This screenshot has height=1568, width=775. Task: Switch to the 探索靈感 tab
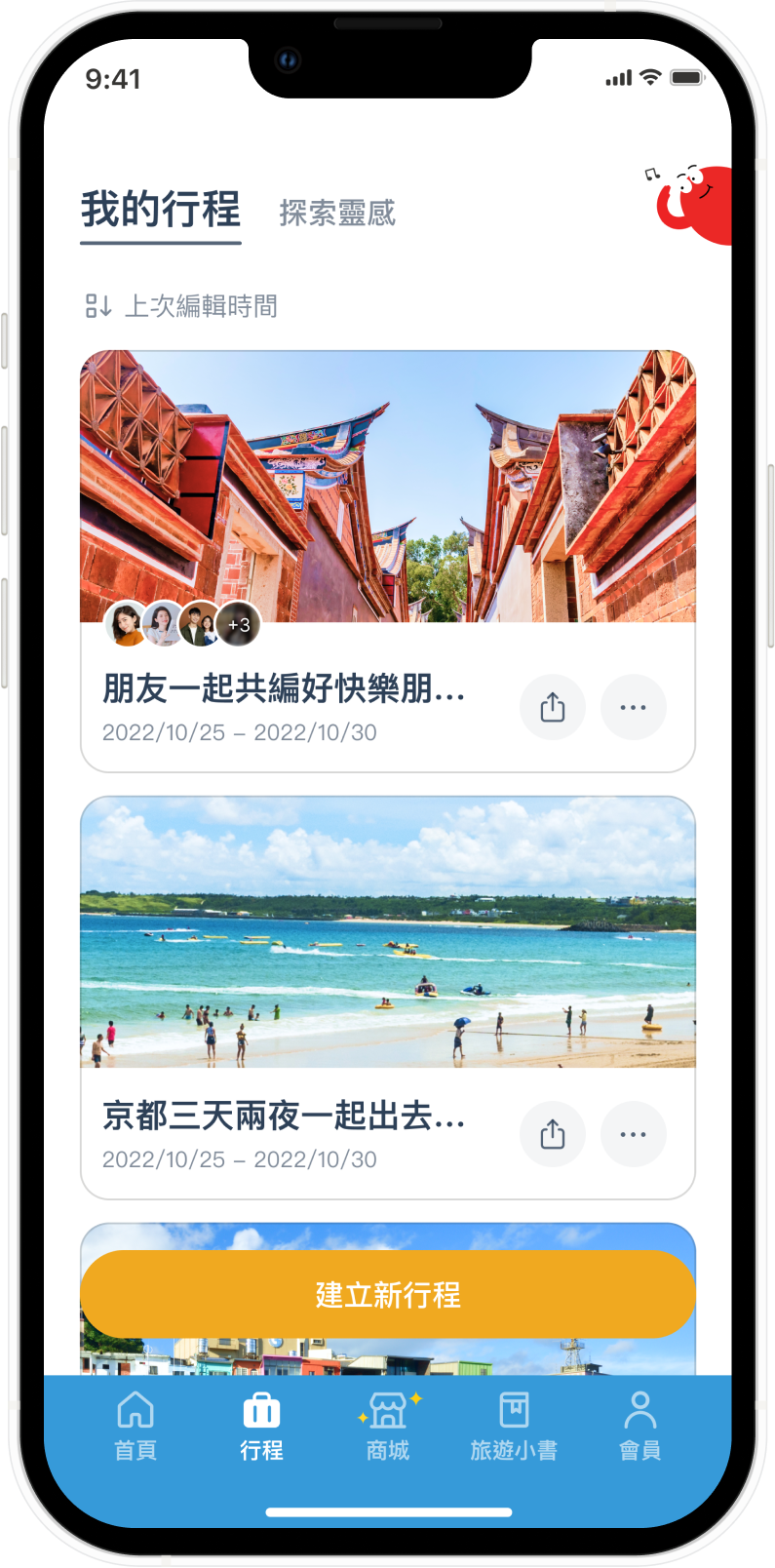click(x=337, y=213)
